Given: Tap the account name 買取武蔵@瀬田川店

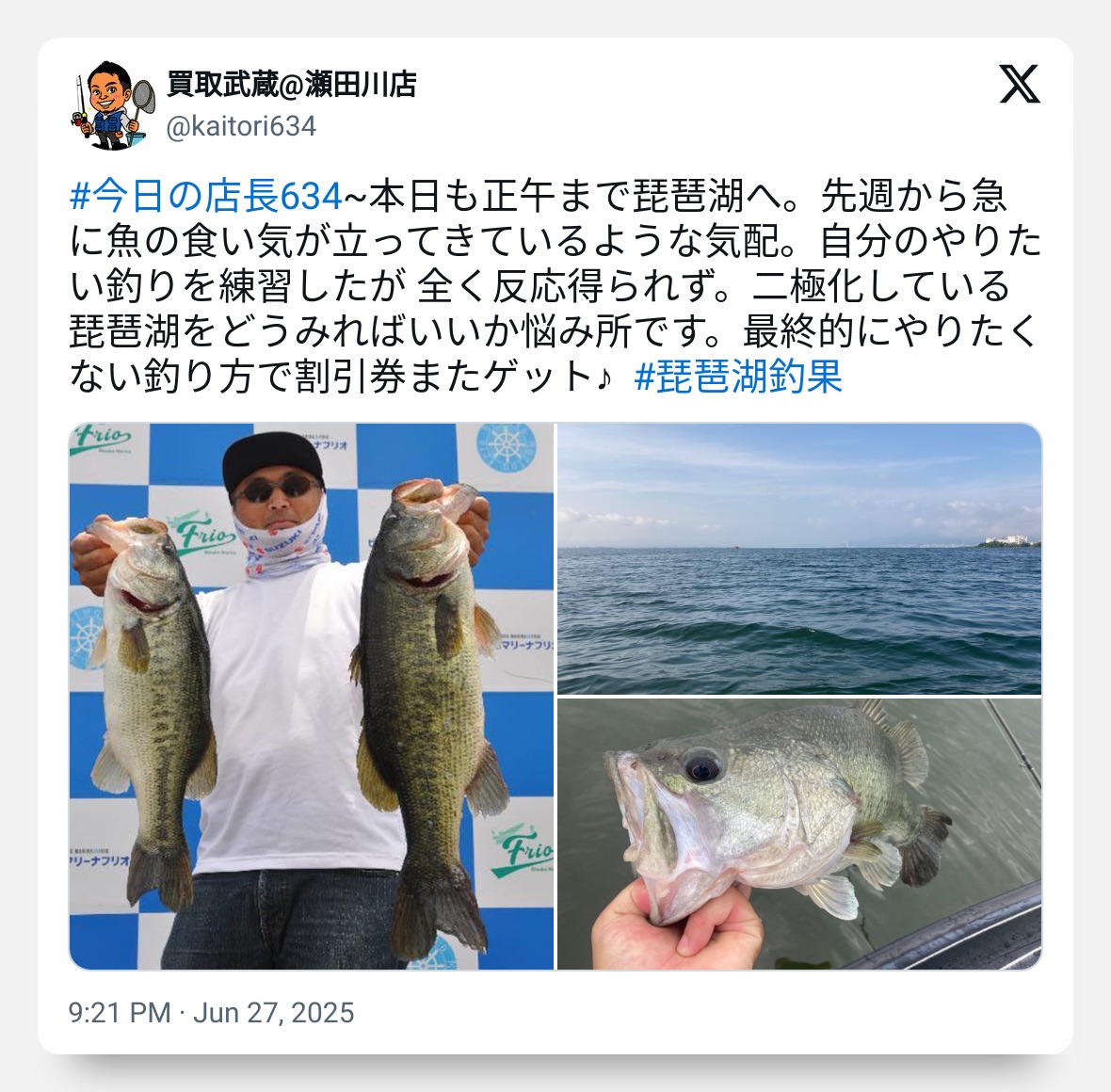Looking at the screenshot, I should [291, 85].
